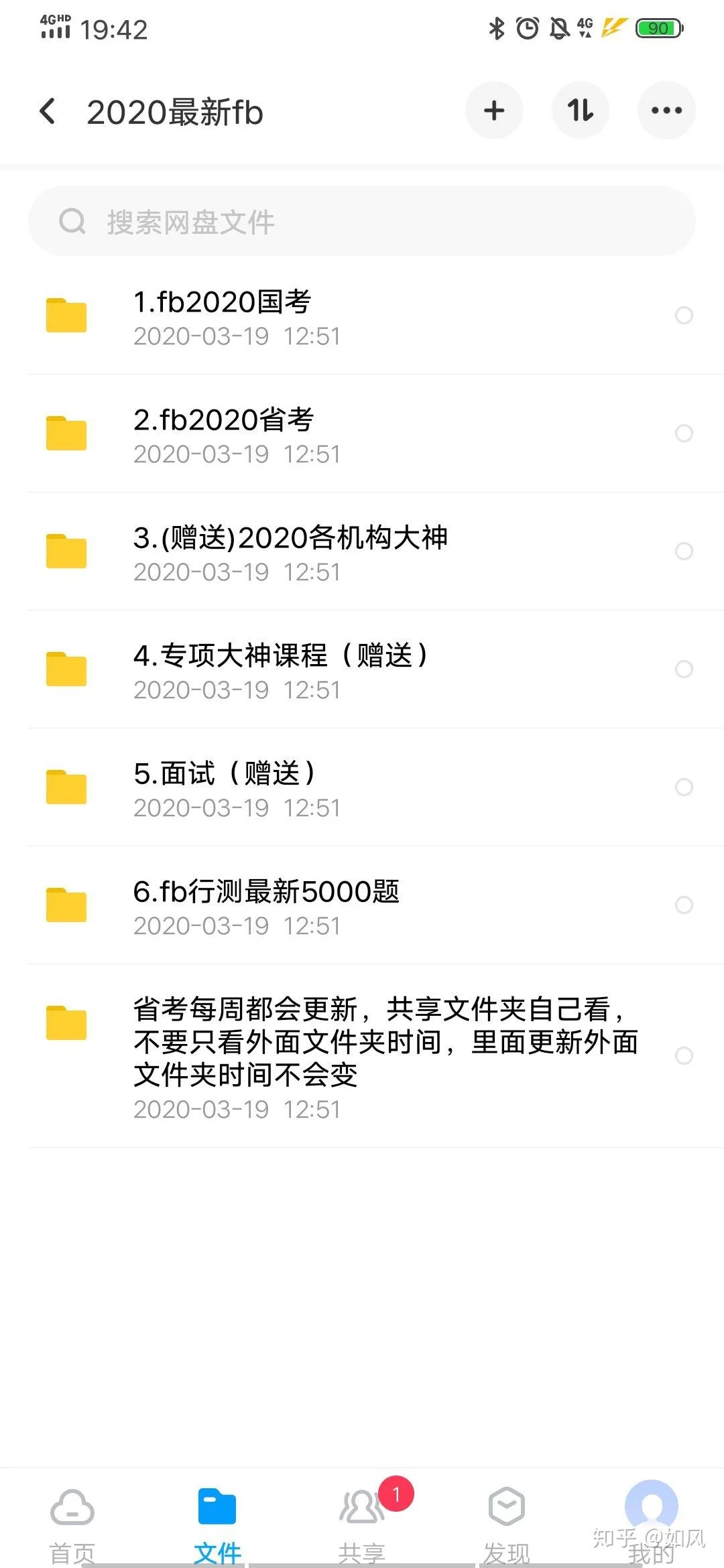Mark 6.fb行测最新5000题 as selected
This screenshot has width=724, height=1568.
click(684, 905)
